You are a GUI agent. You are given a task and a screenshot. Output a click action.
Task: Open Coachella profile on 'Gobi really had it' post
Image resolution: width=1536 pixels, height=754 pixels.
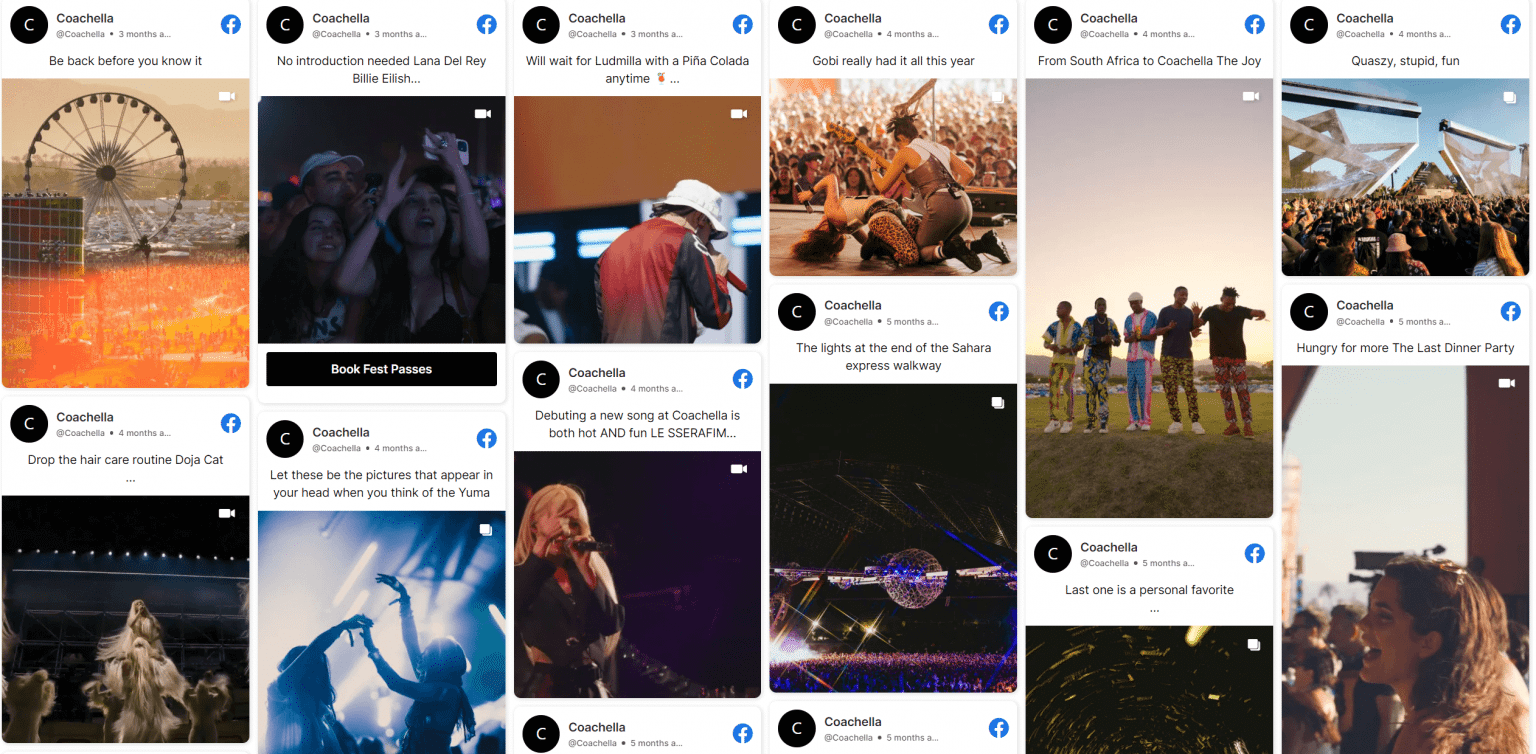pyautogui.click(x=852, y=18)
